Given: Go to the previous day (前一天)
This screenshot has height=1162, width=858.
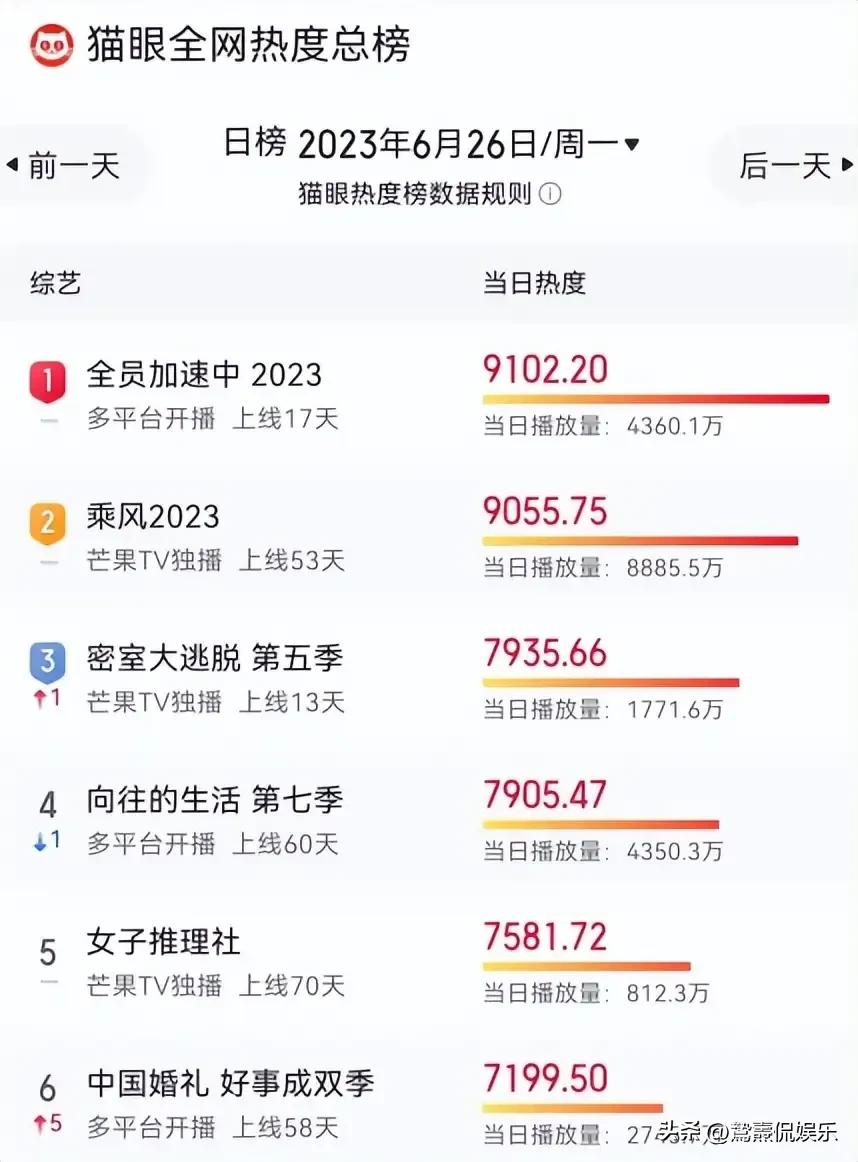Looking at the screenshot, I should pos(64,166).
